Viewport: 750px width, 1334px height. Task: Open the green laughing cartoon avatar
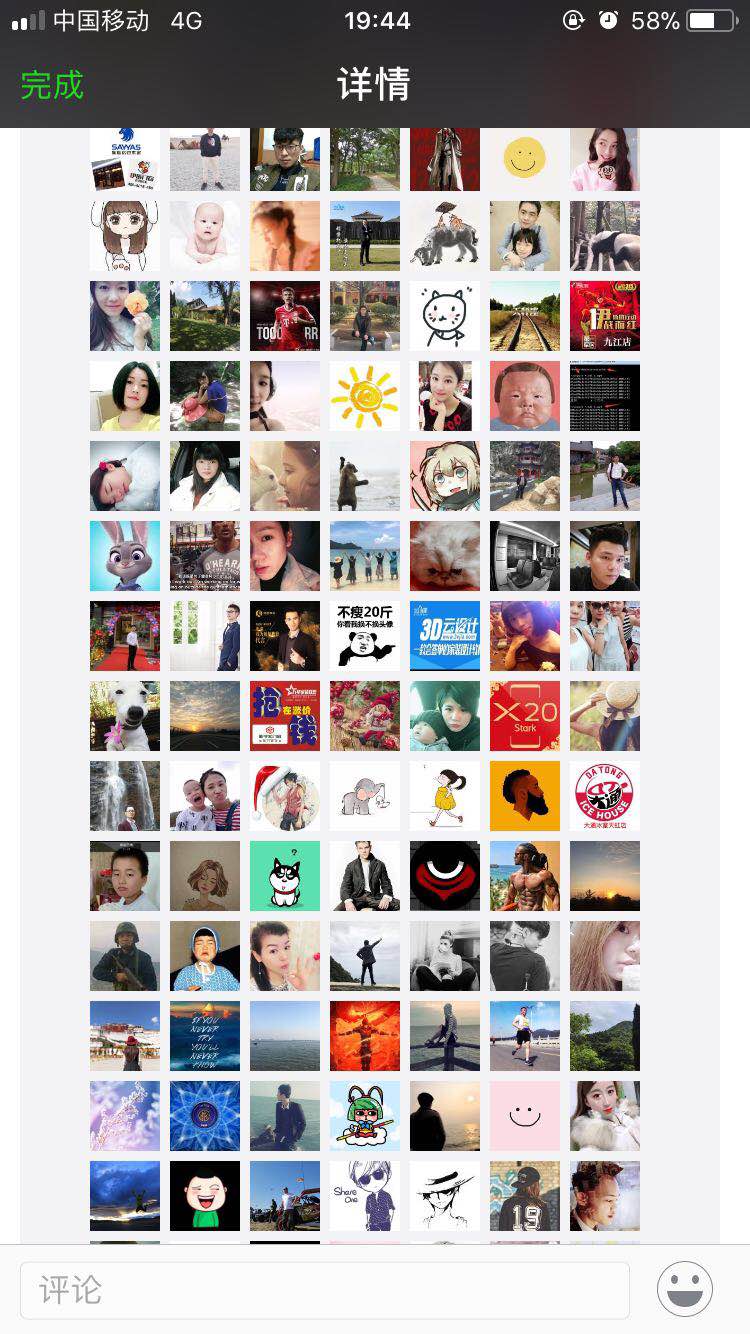click(205, 1196)
